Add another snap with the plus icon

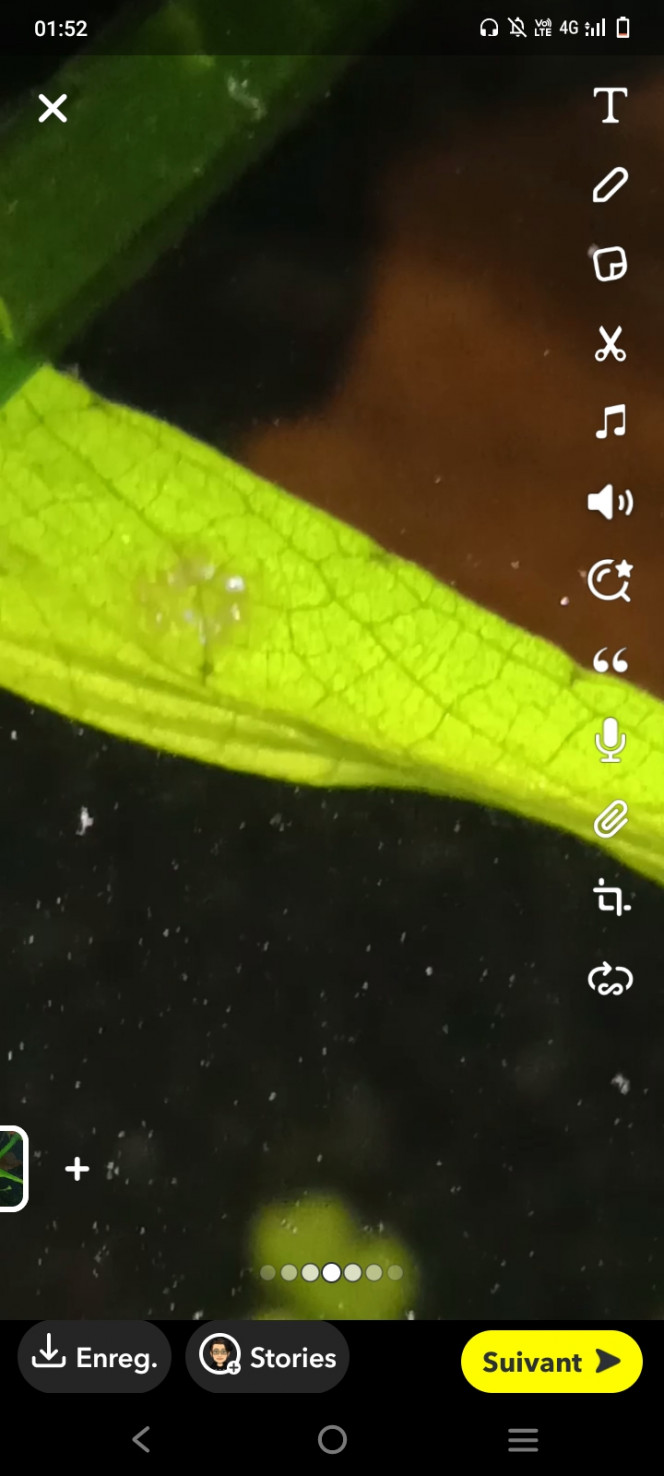coord(77,1168)
